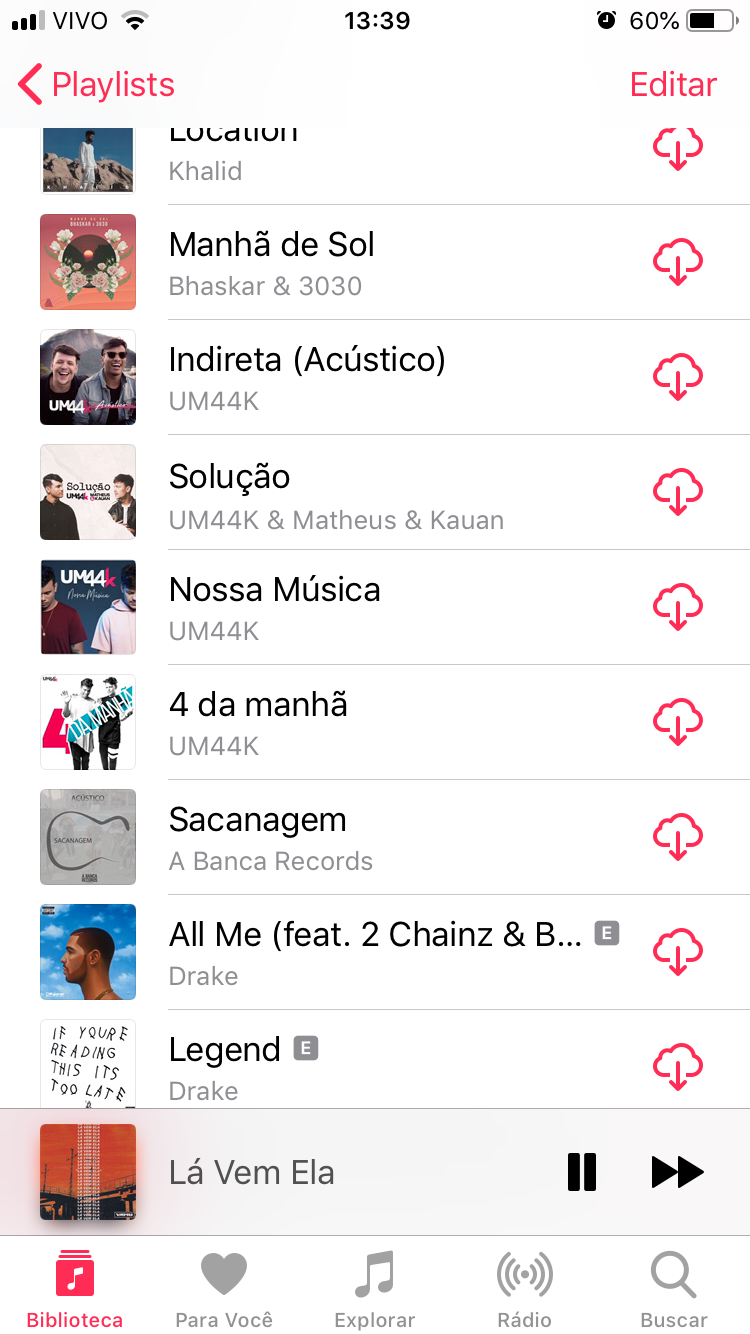Screen dimensions: 750x1334
Task: Tap Editar to edit the playlist
Action: tap(673, 85)
